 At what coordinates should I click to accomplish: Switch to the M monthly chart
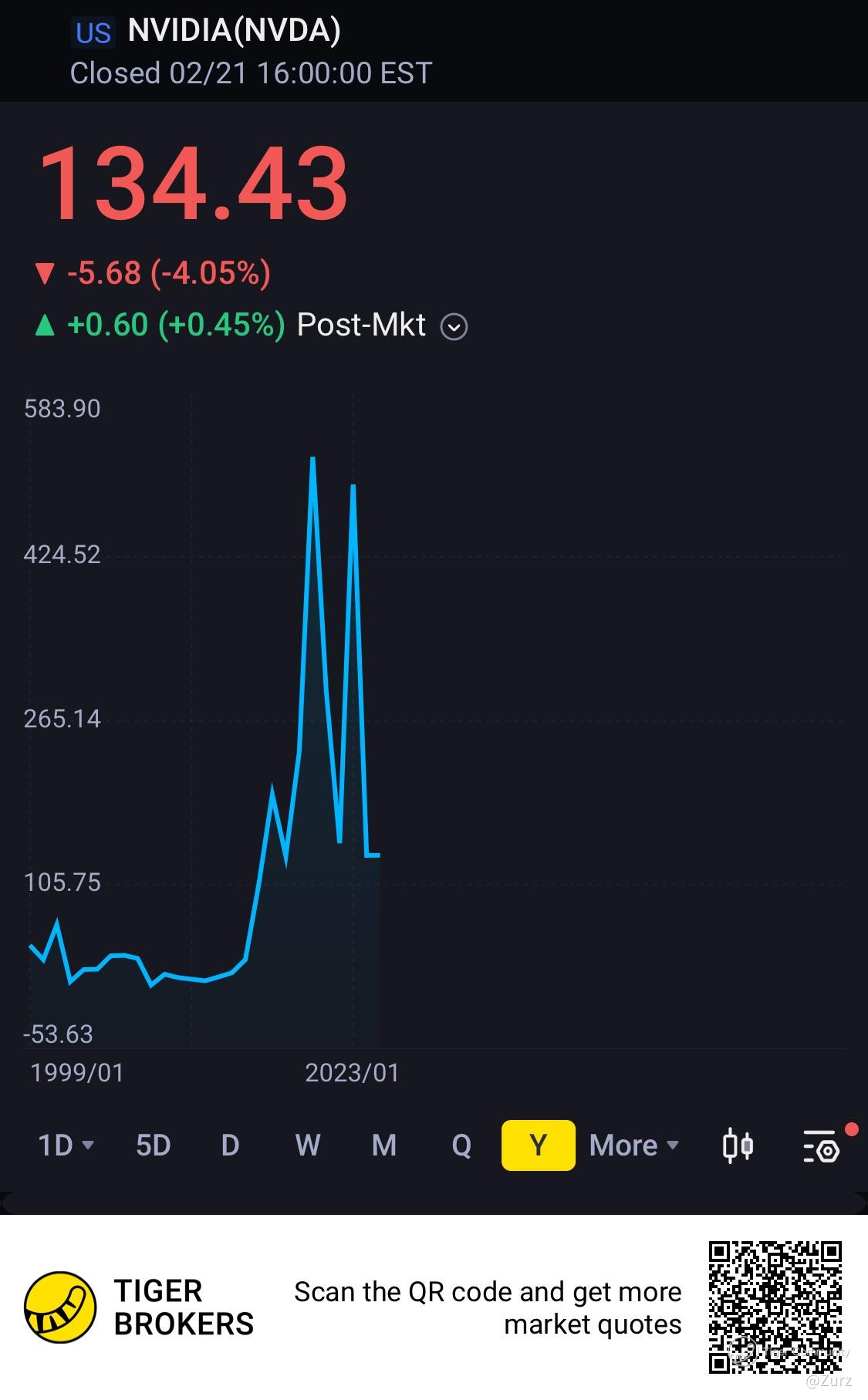tap(384, 1145)
